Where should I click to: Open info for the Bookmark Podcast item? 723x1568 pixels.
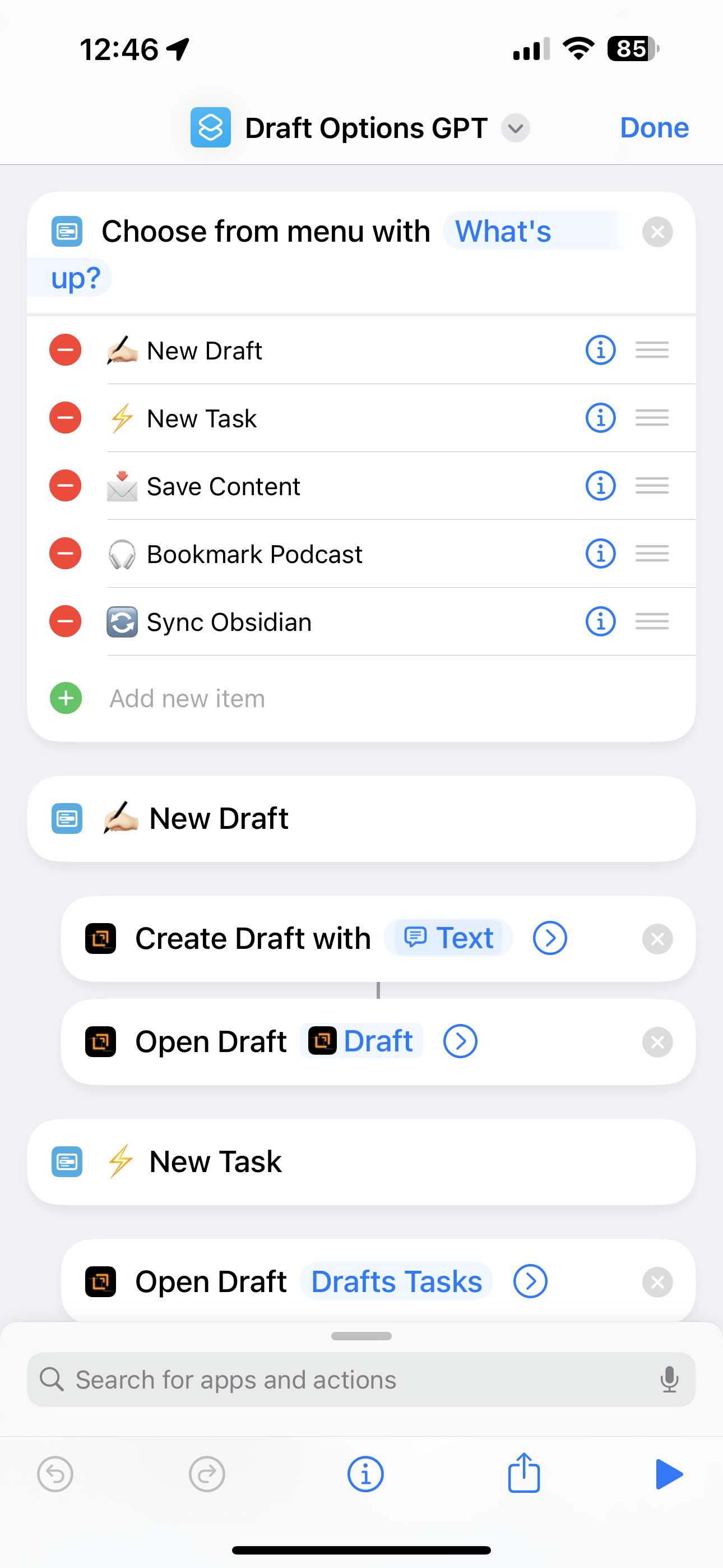pyautogui.click(x=600, y=554)
